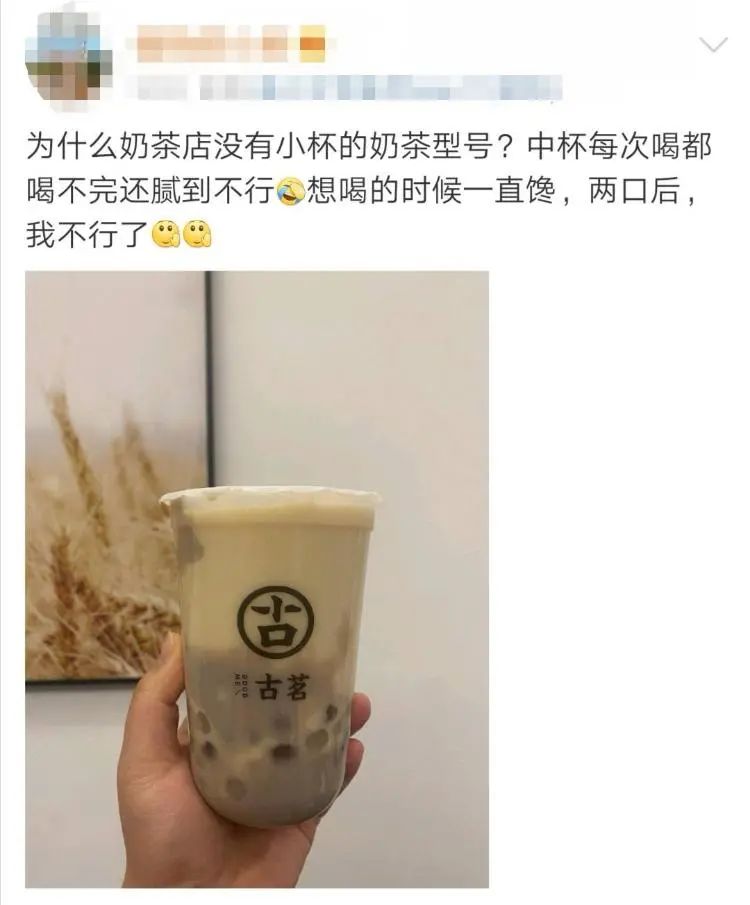750x905 pixels.
Task: Open the post options chevron menu
Action: pos(712,44)
